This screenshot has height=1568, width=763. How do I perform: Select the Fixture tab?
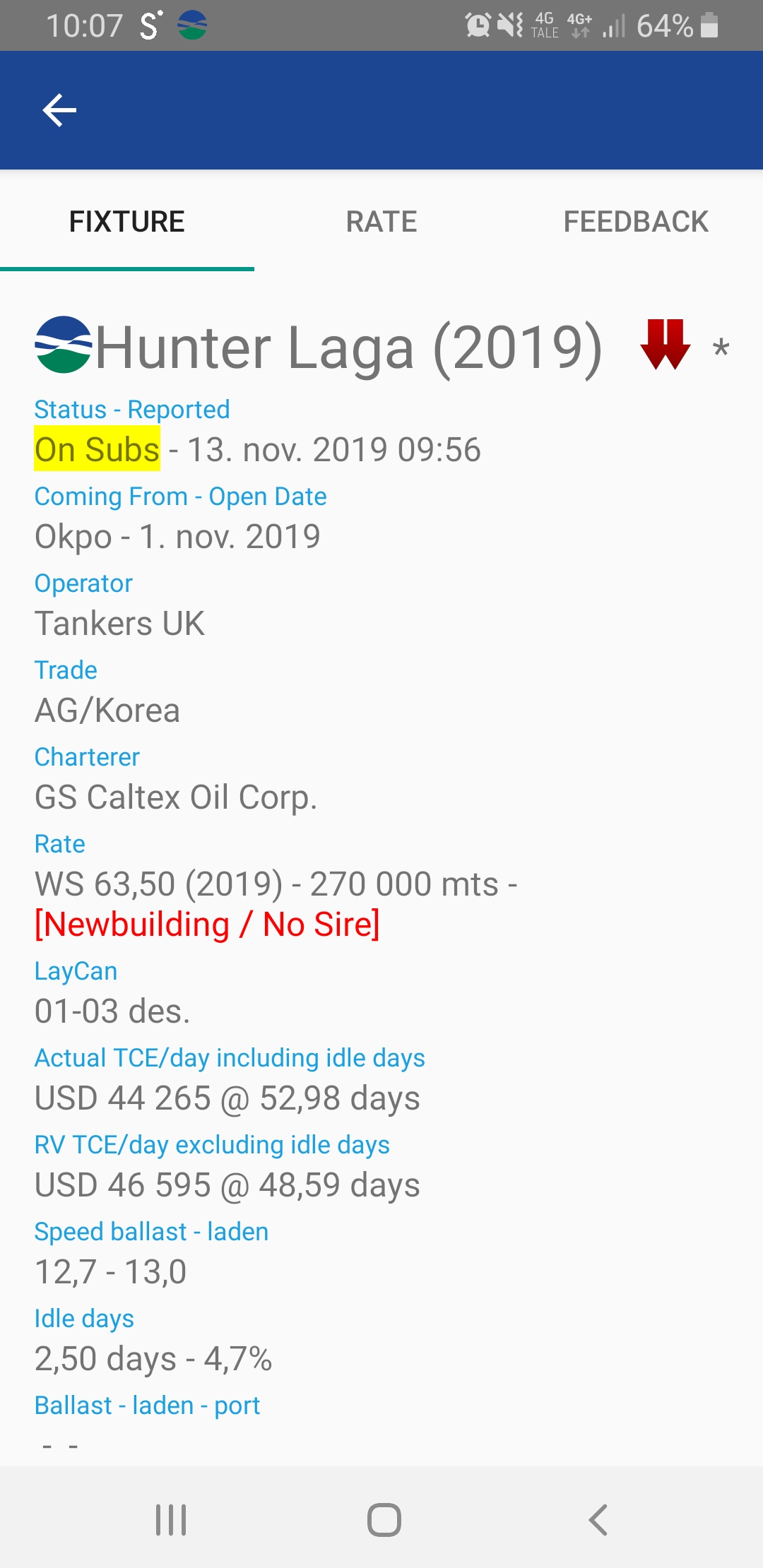tap(127, 222)
